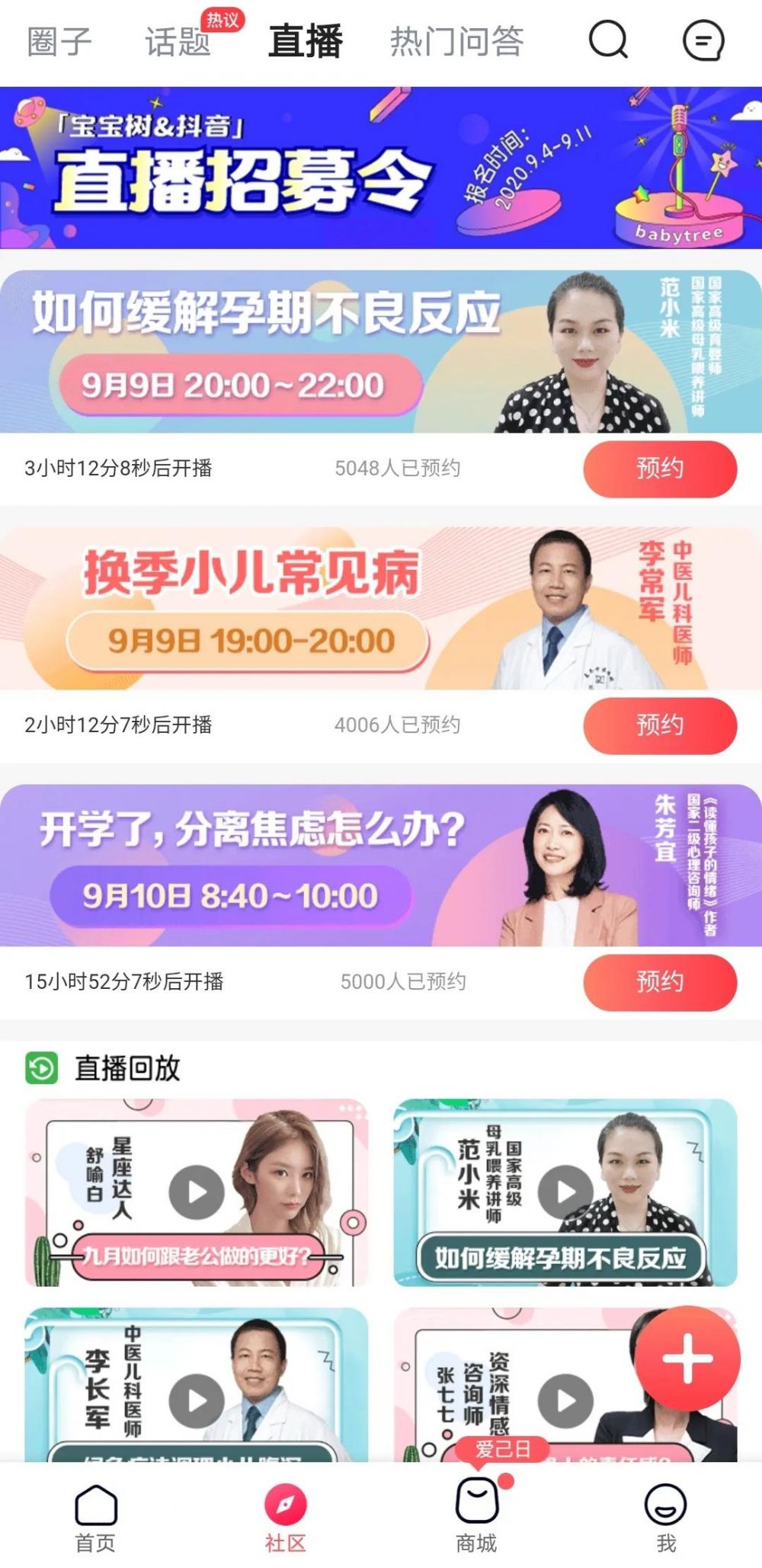Play 范小米 如何缓解孕期不良反应 replay

point(565,1192)
